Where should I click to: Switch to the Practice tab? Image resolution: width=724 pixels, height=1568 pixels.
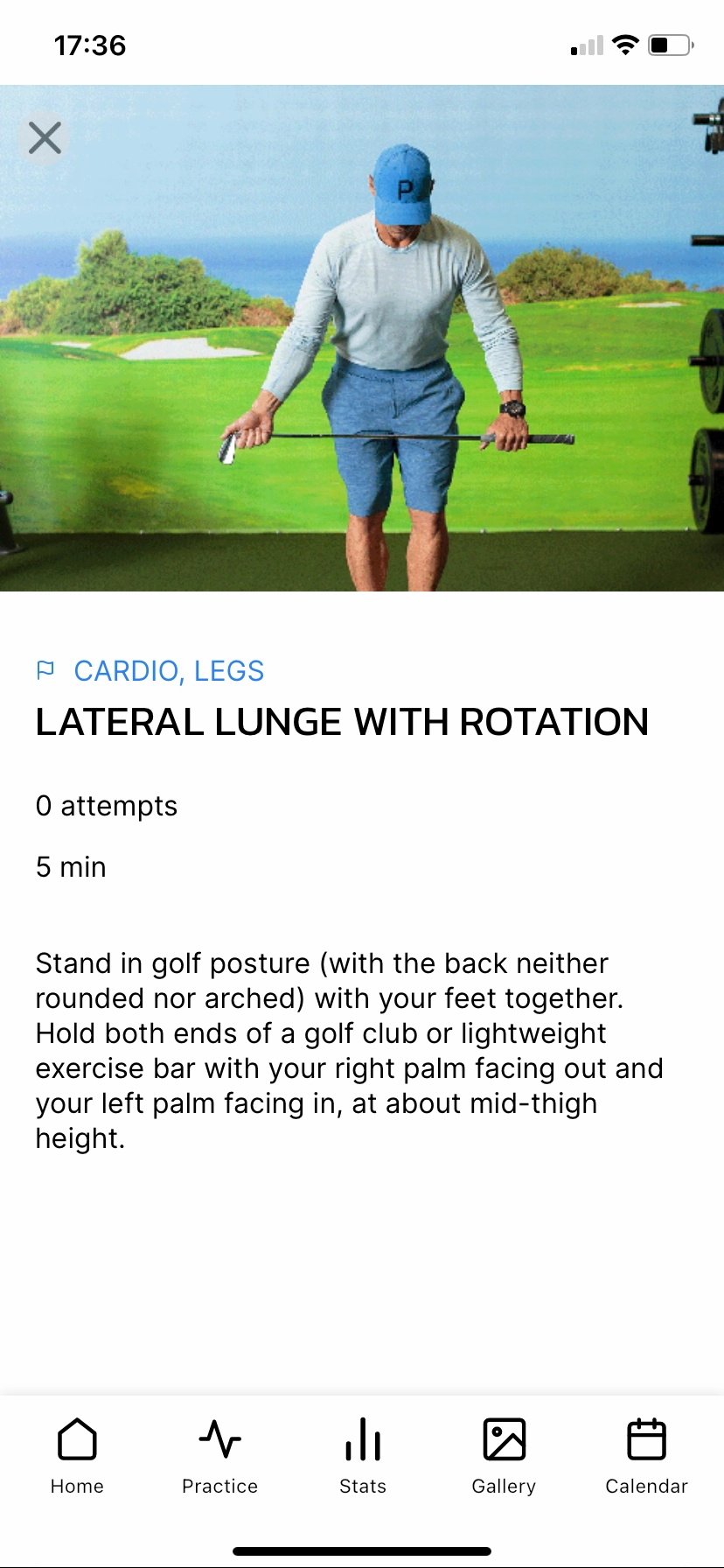click(x=219, y=1456)
